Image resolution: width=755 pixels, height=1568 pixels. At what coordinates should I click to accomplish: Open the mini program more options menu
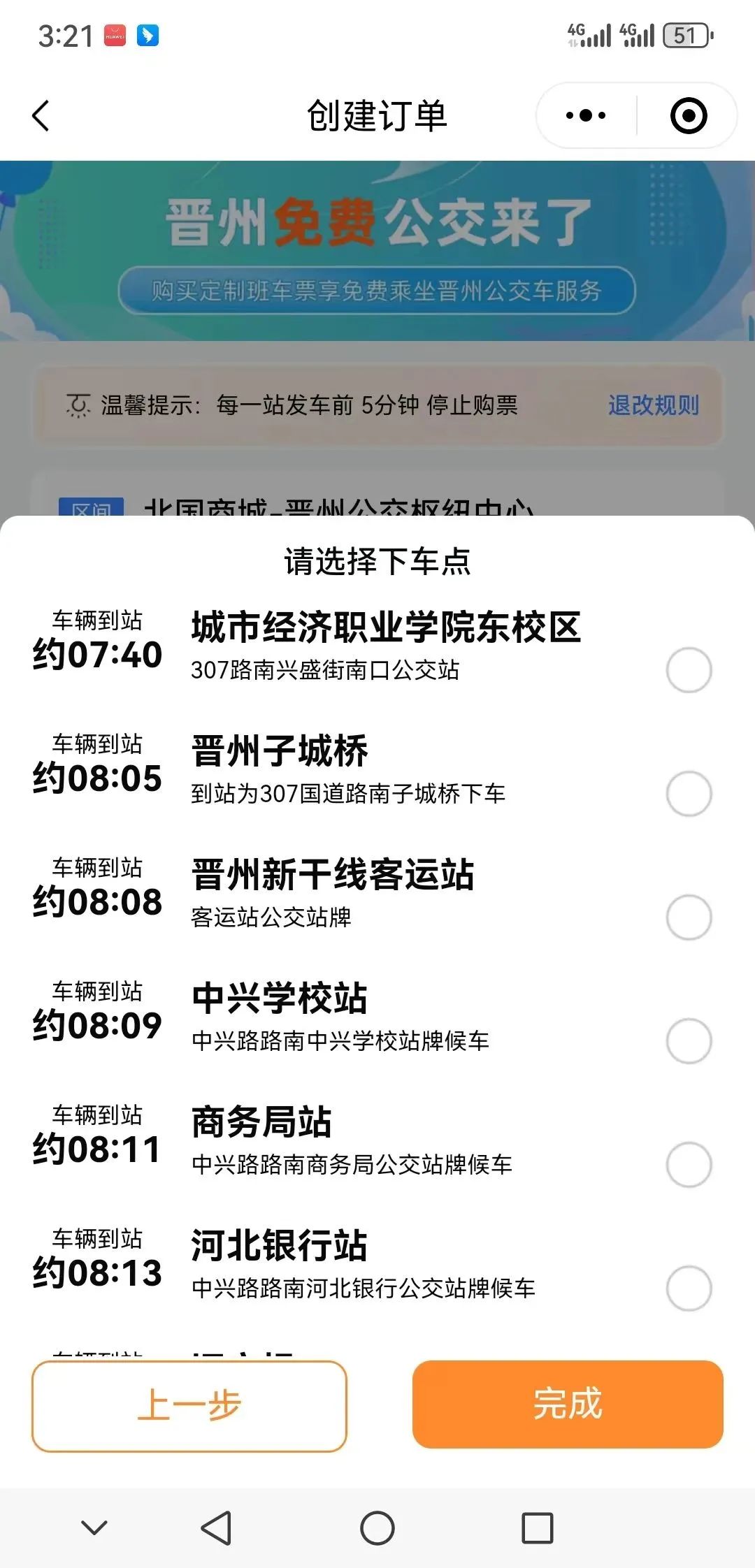click(x=586, y=115)
